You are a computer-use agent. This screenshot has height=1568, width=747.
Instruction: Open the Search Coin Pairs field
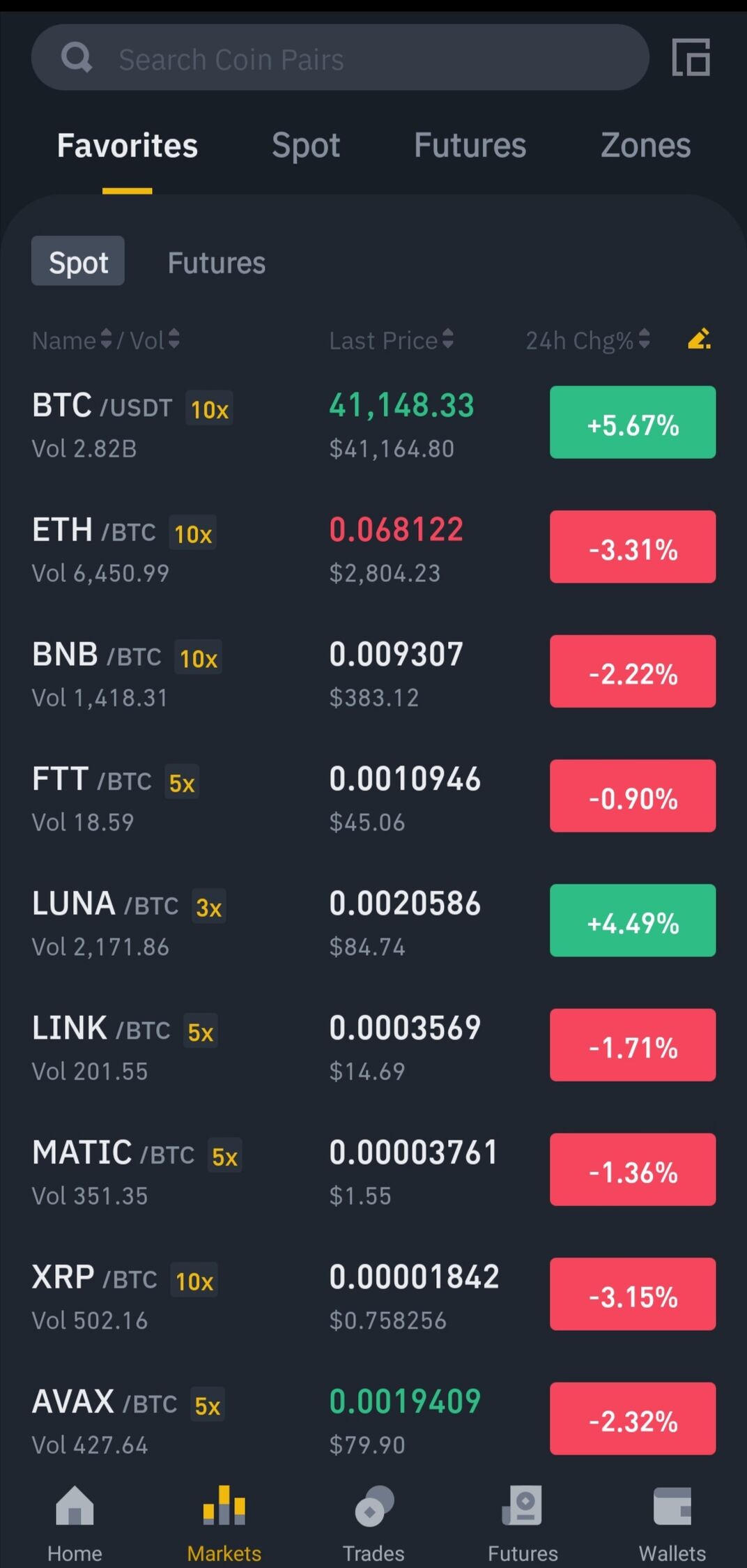[x=340, y=58]
